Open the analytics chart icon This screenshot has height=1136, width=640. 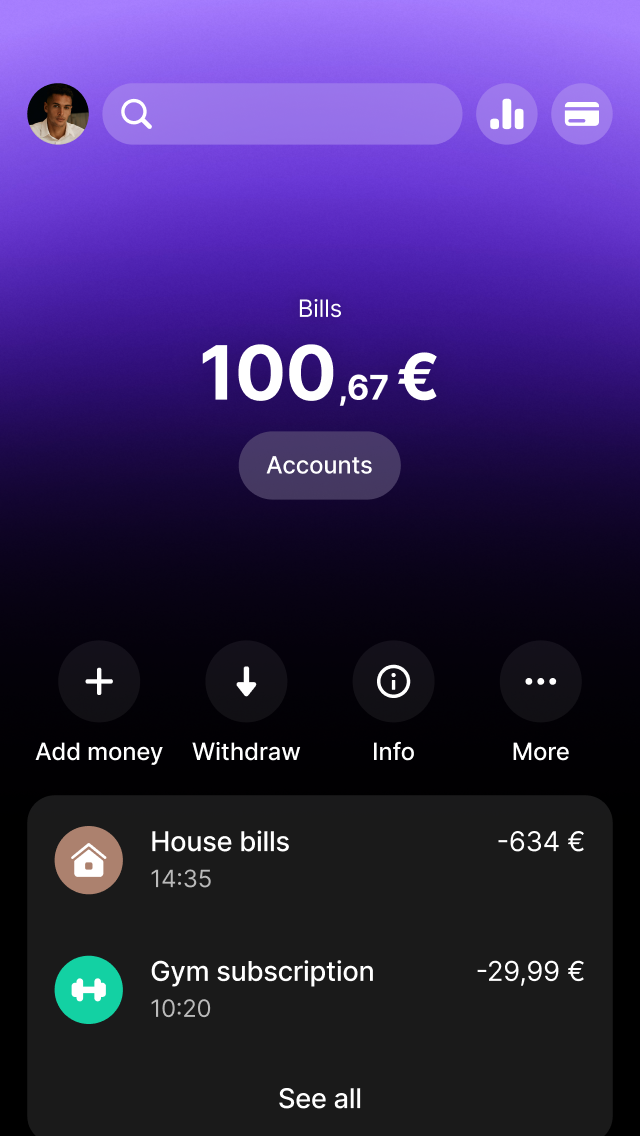coord(507,114)
